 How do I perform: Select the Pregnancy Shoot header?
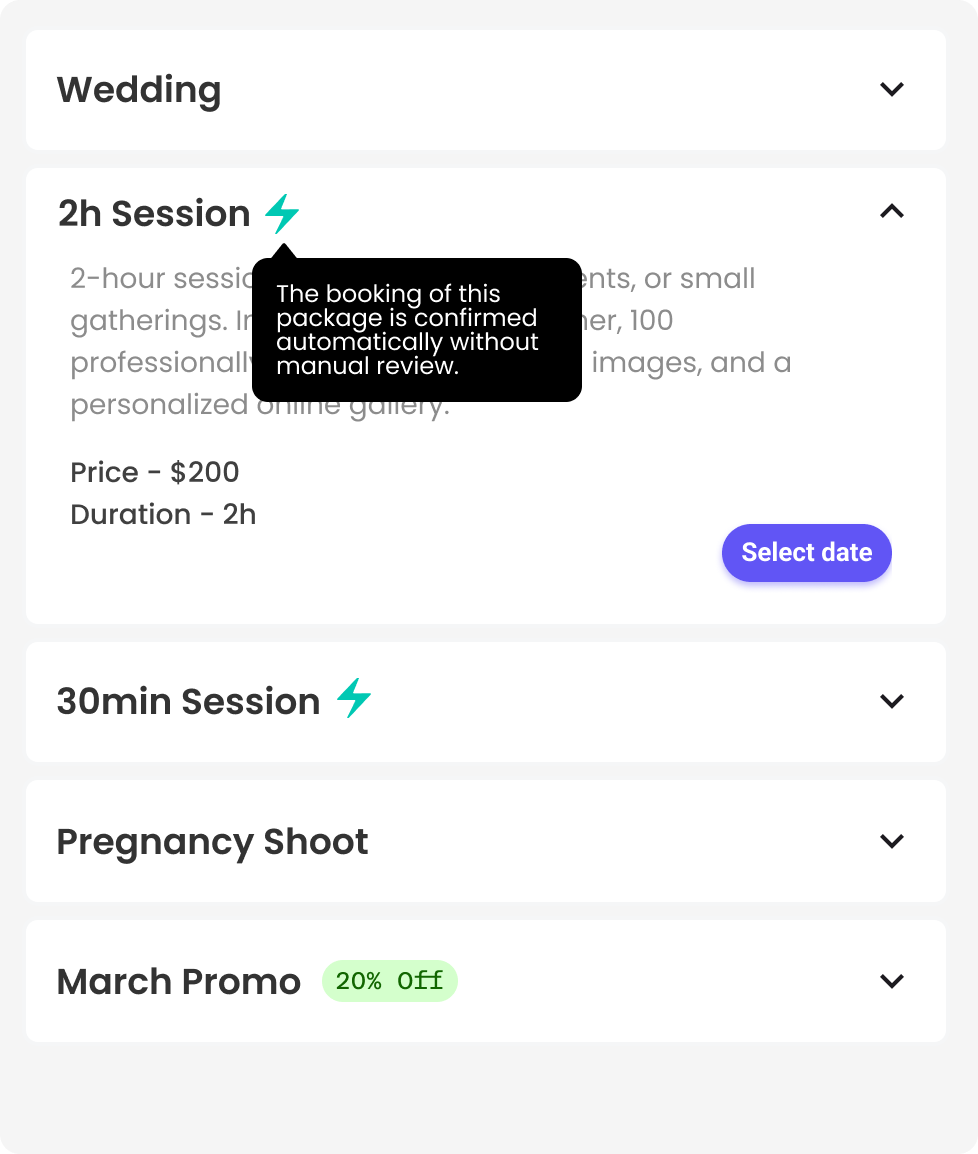point(213,841)
